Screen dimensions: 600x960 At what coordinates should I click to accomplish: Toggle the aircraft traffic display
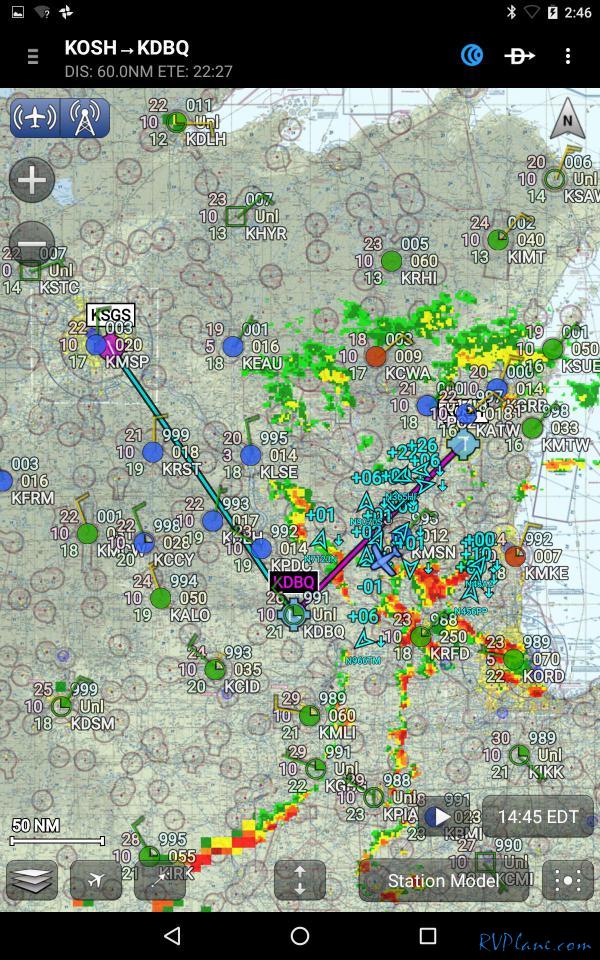pyautogui.click(x=35, y=118)
